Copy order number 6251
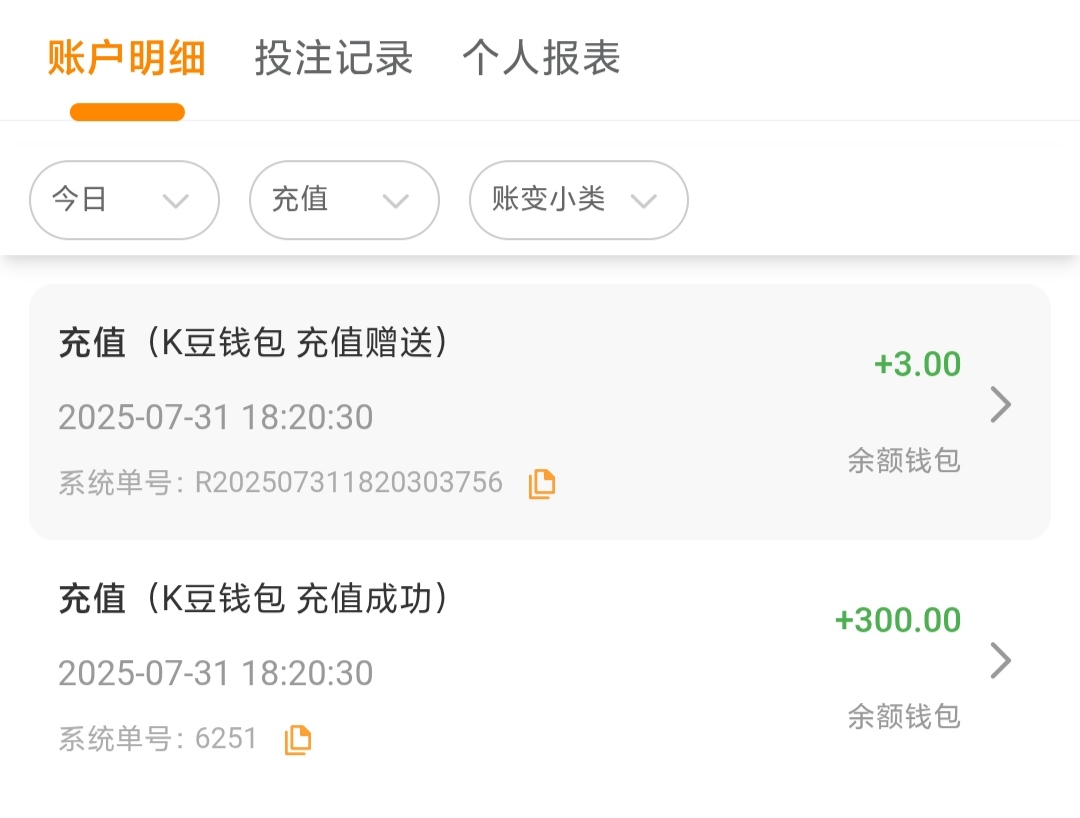This screenshot has height=818, width=1080. click(x=298, y=740)
